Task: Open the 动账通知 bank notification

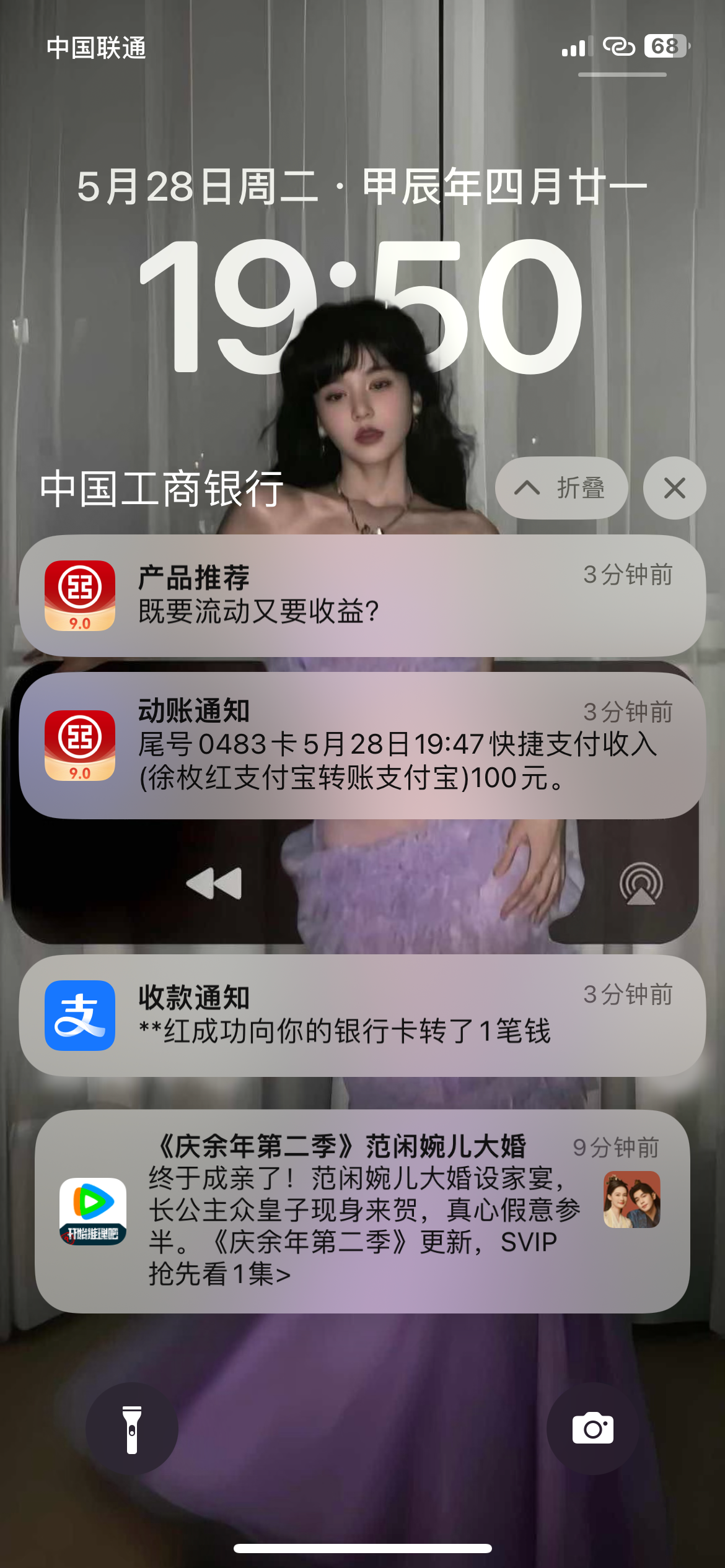Action: (x=362, y=745)
